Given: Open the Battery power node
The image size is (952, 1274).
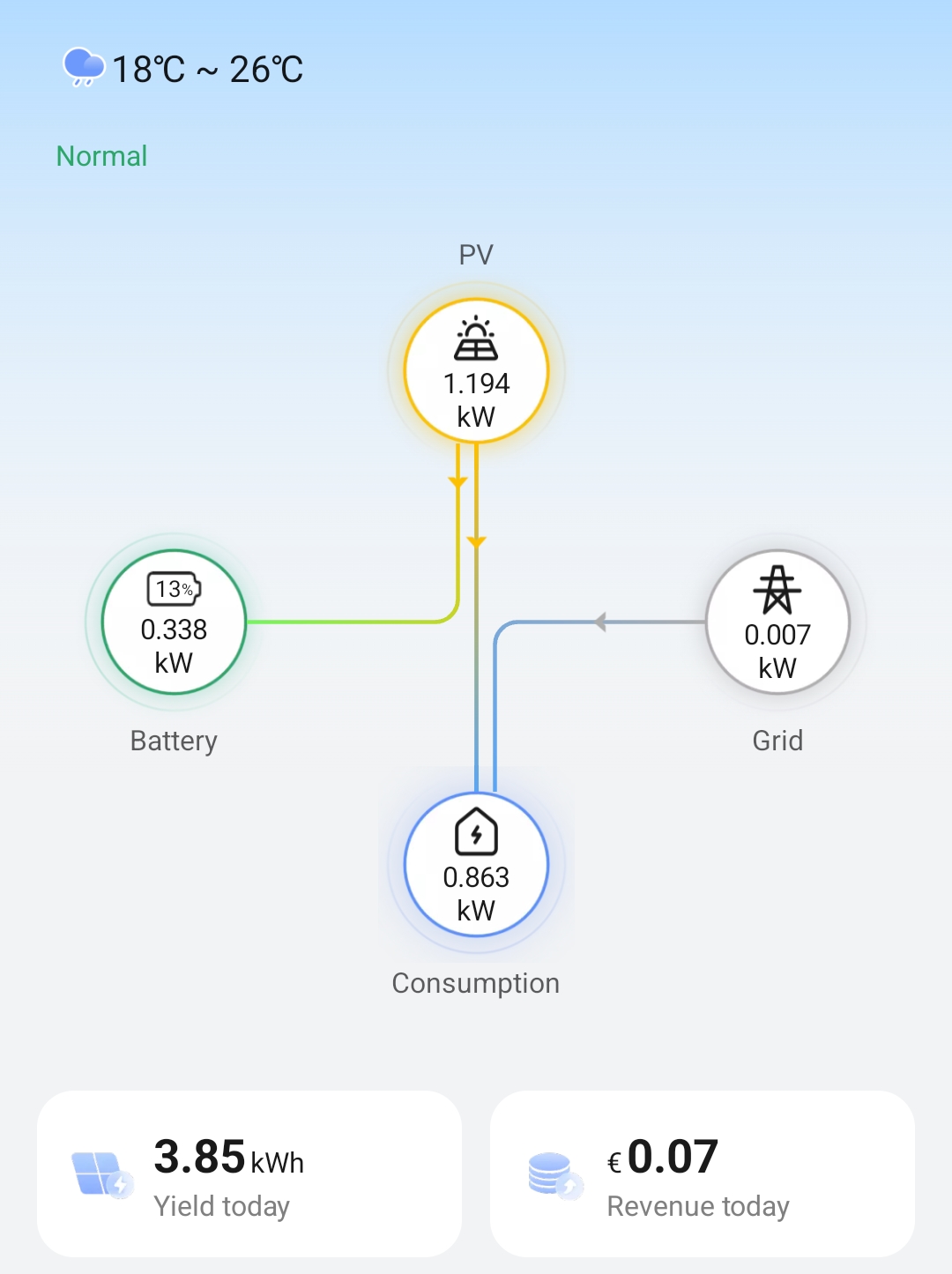Looking at the screenshot, I should point(174,622).
